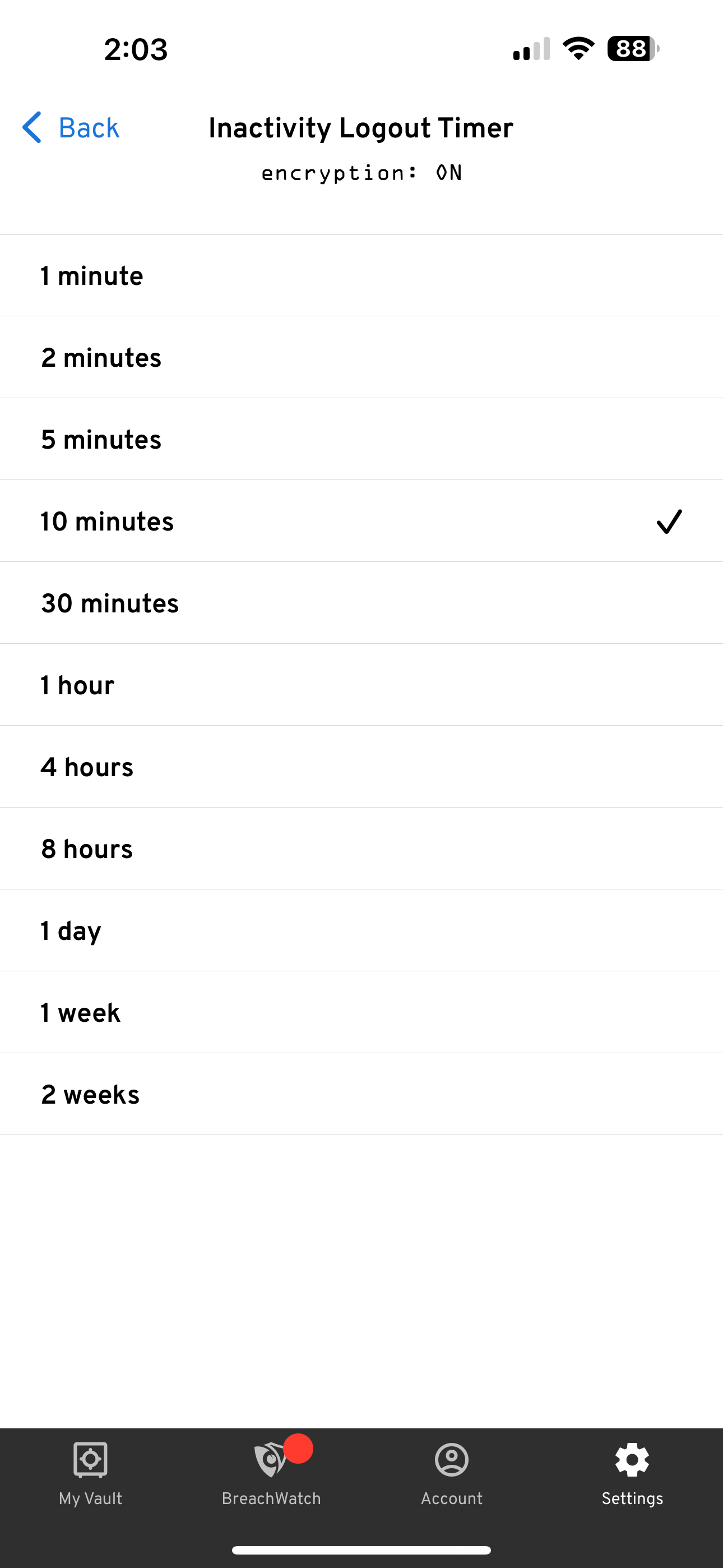Screen dimensions: 723x1568
Task: Pick the 30 minutes option
Action: pyautogui.click(x=361, y=603)
